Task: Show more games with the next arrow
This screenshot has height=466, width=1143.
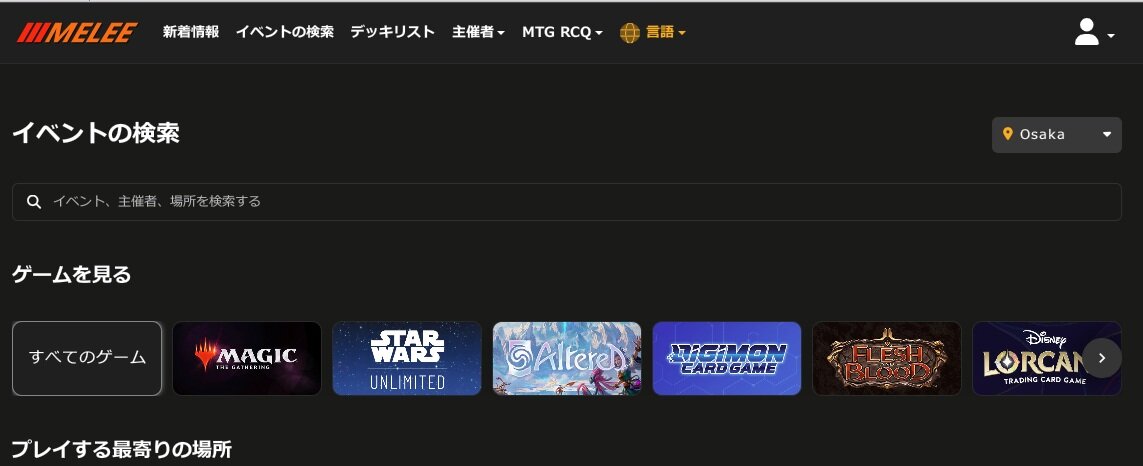Action: point(1101,358)
